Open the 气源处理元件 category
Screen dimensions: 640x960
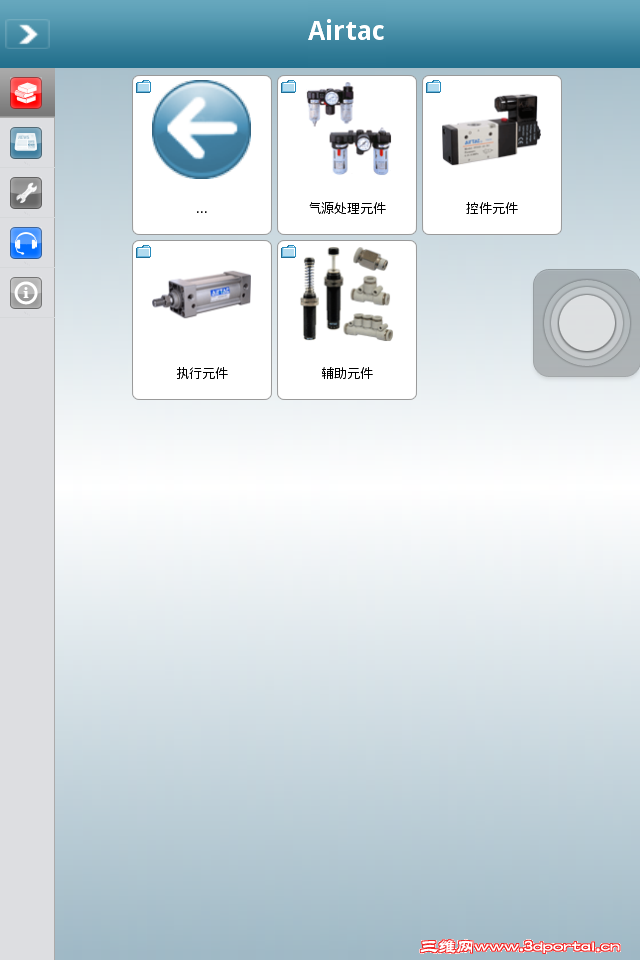click(x=347, y=155)
